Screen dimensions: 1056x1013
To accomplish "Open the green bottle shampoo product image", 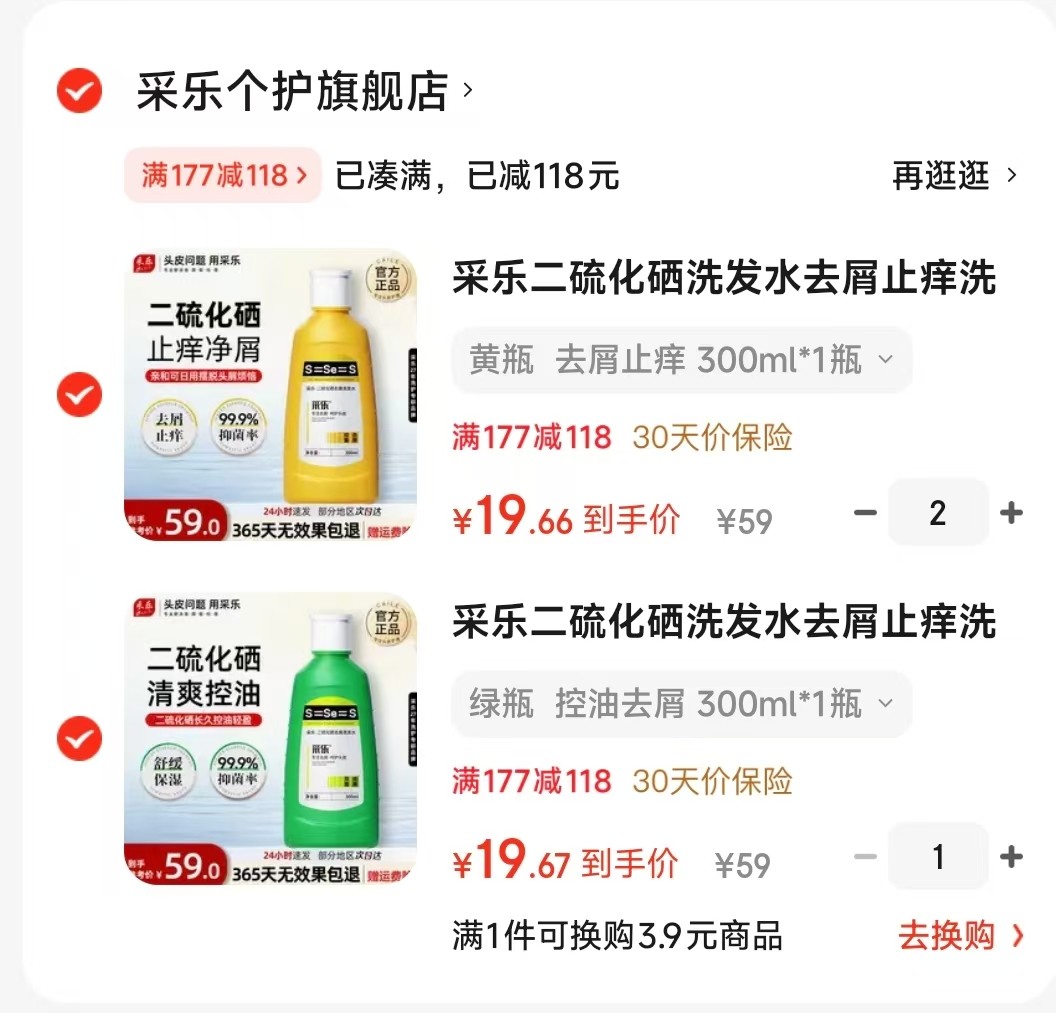I will pyautogui.click(x=270, y=739).
